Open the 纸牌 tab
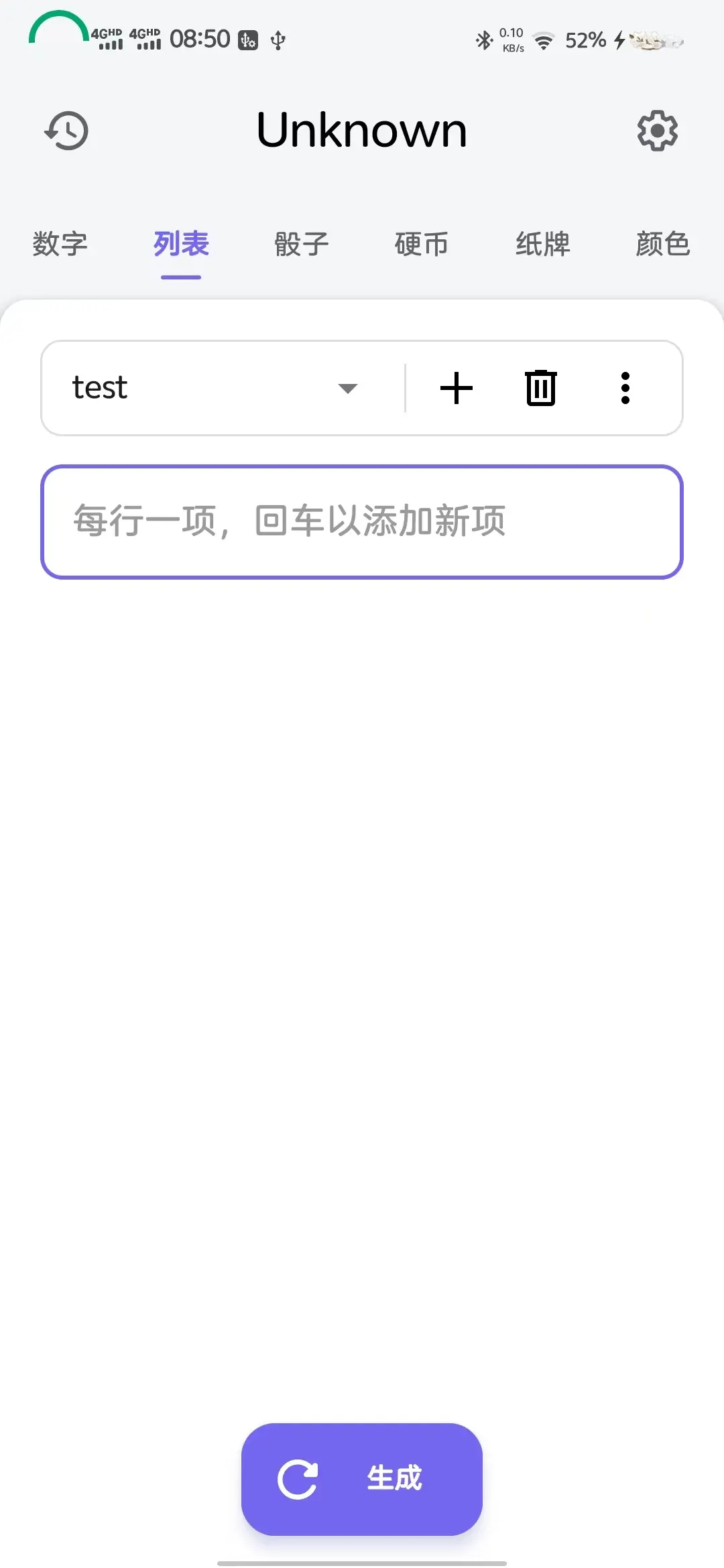Viewport: 724px width, 1568px height. (543, 244)
